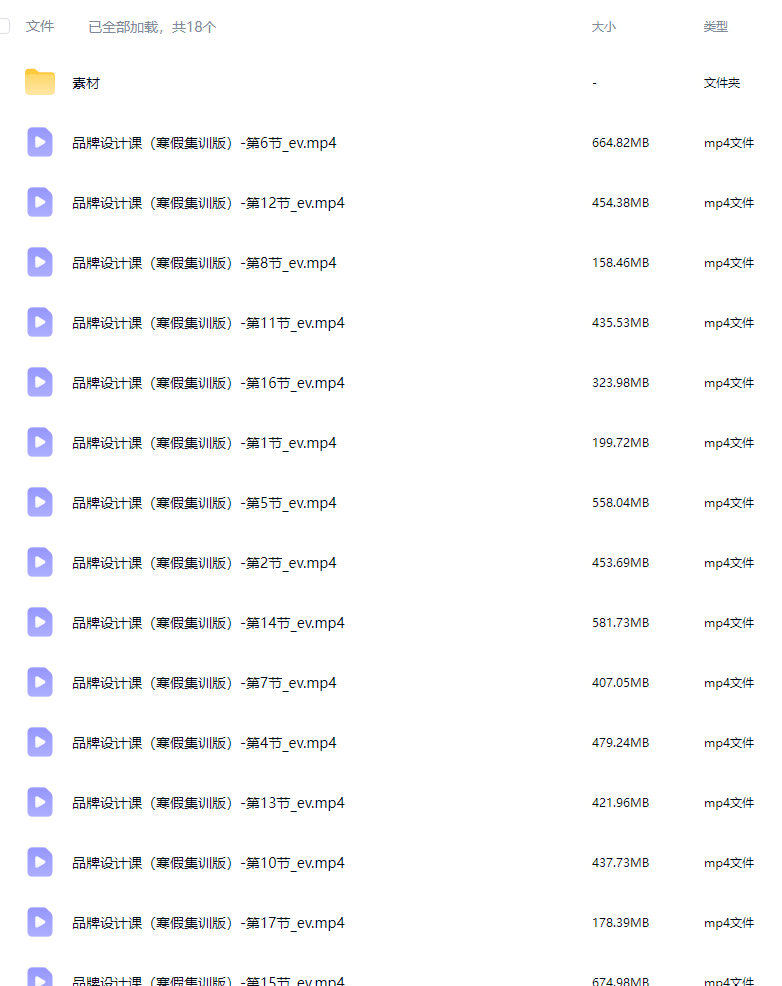Screen dimensions: 782x986
Task: Open the 第5节 video file
Action: [x=204, y=503]
